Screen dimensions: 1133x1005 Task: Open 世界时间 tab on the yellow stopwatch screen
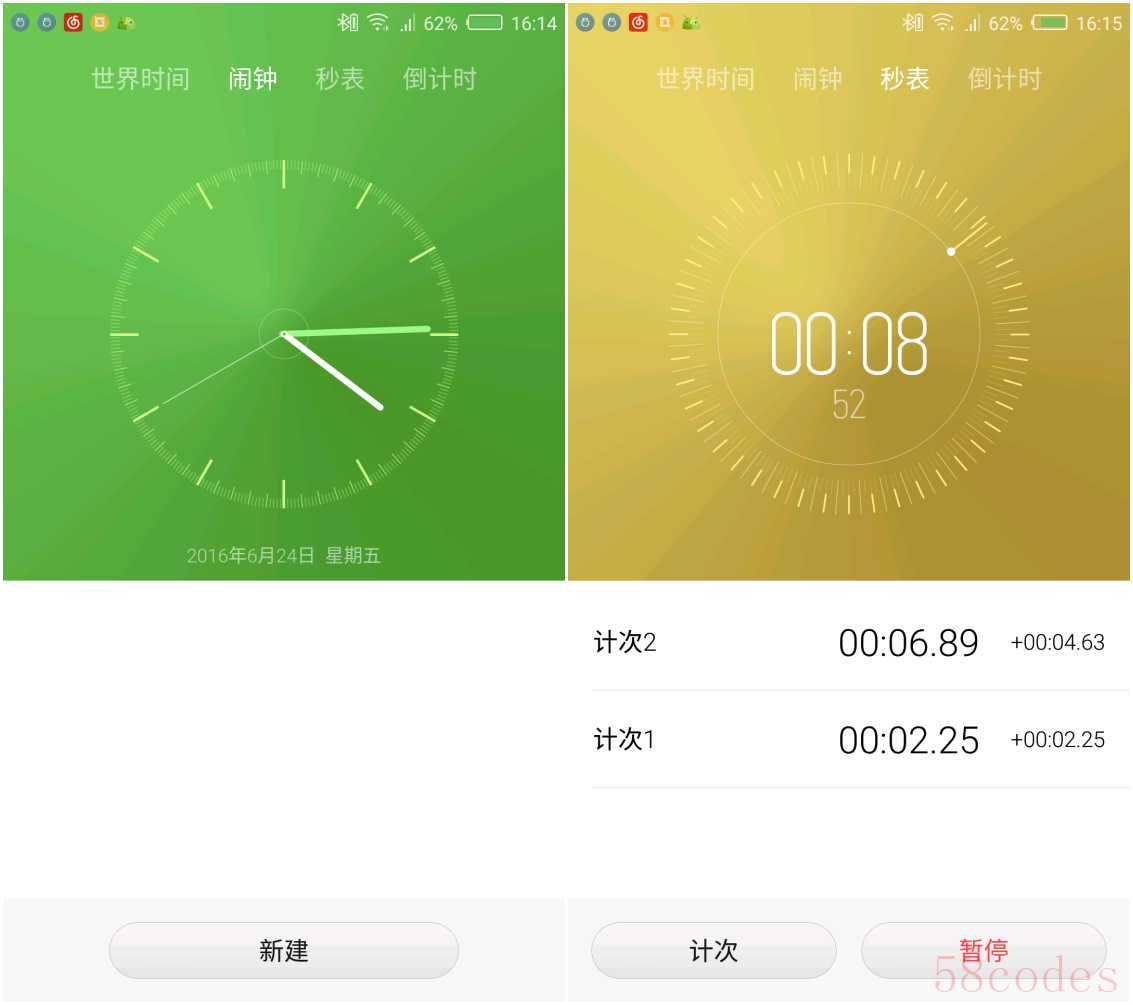pos(705,79)
